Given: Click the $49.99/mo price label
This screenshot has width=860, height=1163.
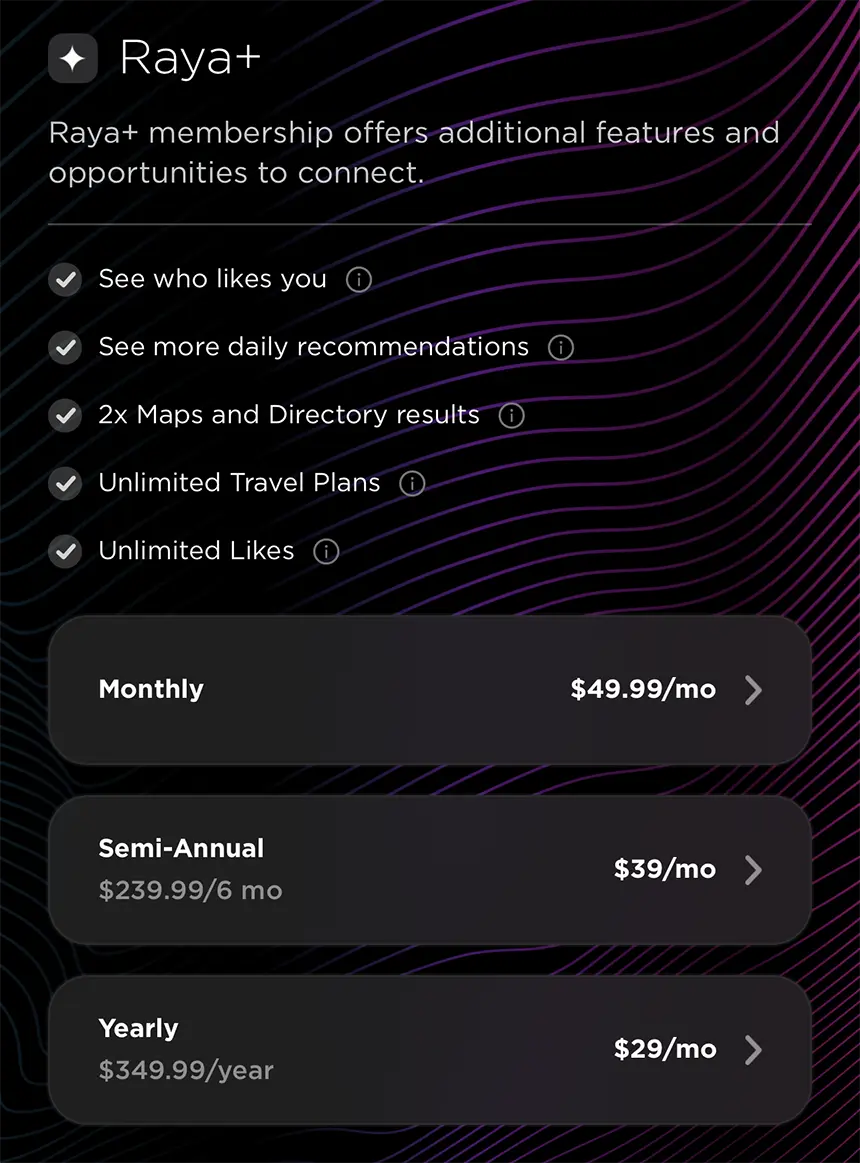Looking at the screenshot, I should 643,689.
